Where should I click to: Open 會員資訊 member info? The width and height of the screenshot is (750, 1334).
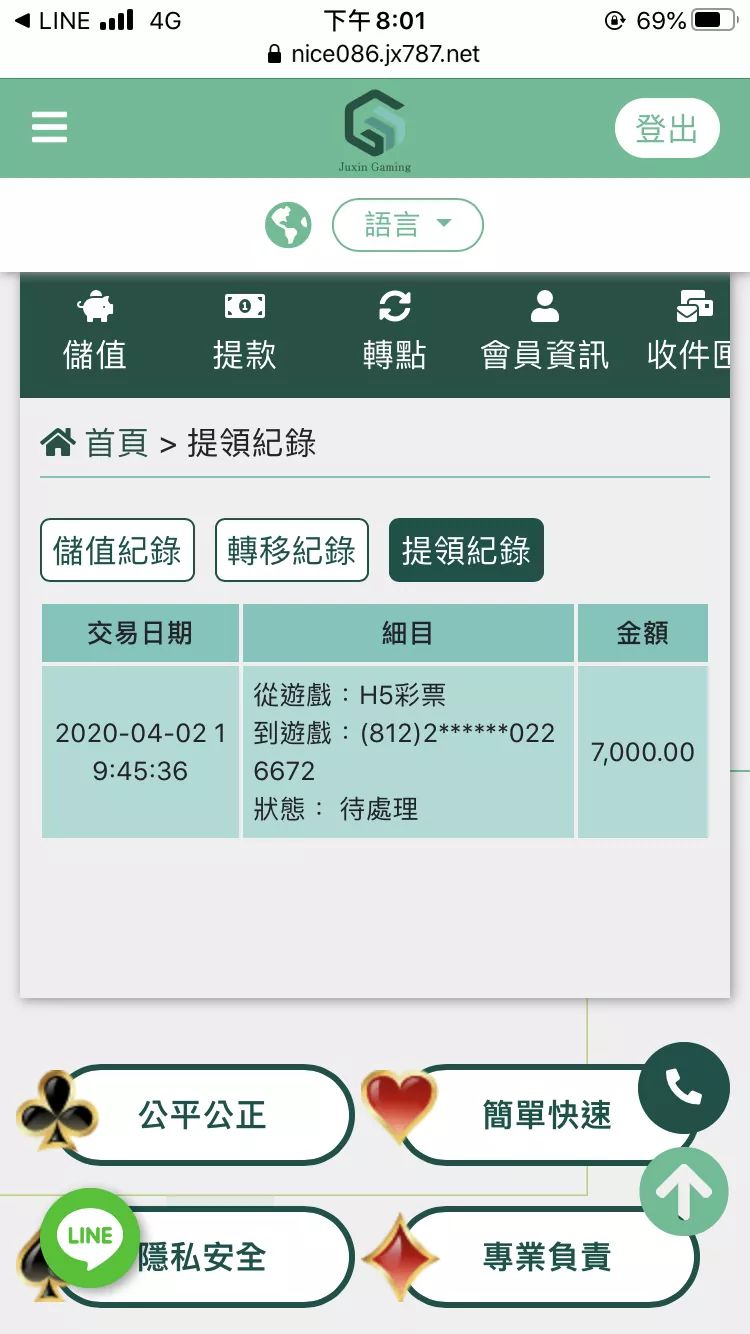pos(544,332)
